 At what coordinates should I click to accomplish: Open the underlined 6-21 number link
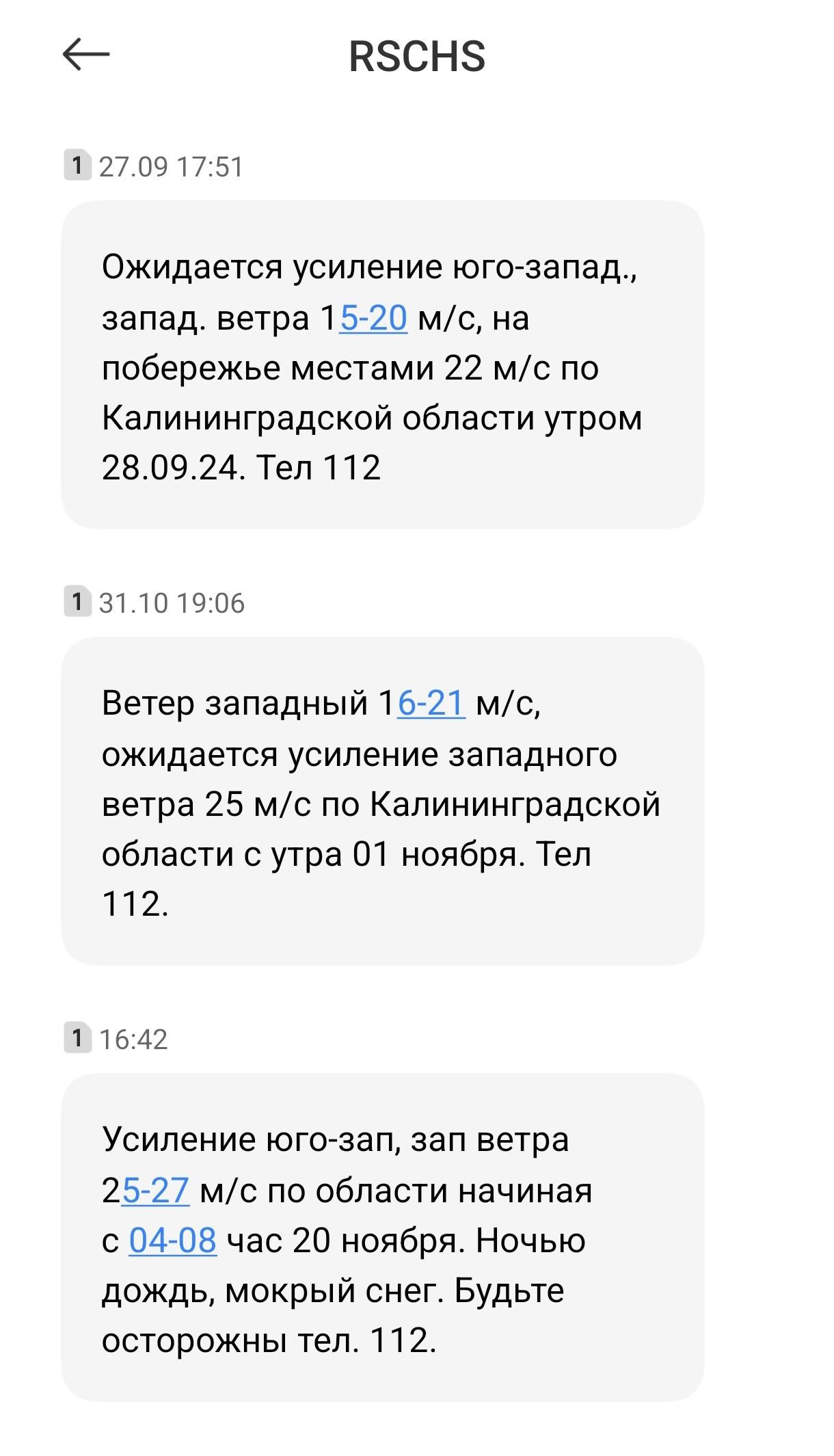(431, 703)
